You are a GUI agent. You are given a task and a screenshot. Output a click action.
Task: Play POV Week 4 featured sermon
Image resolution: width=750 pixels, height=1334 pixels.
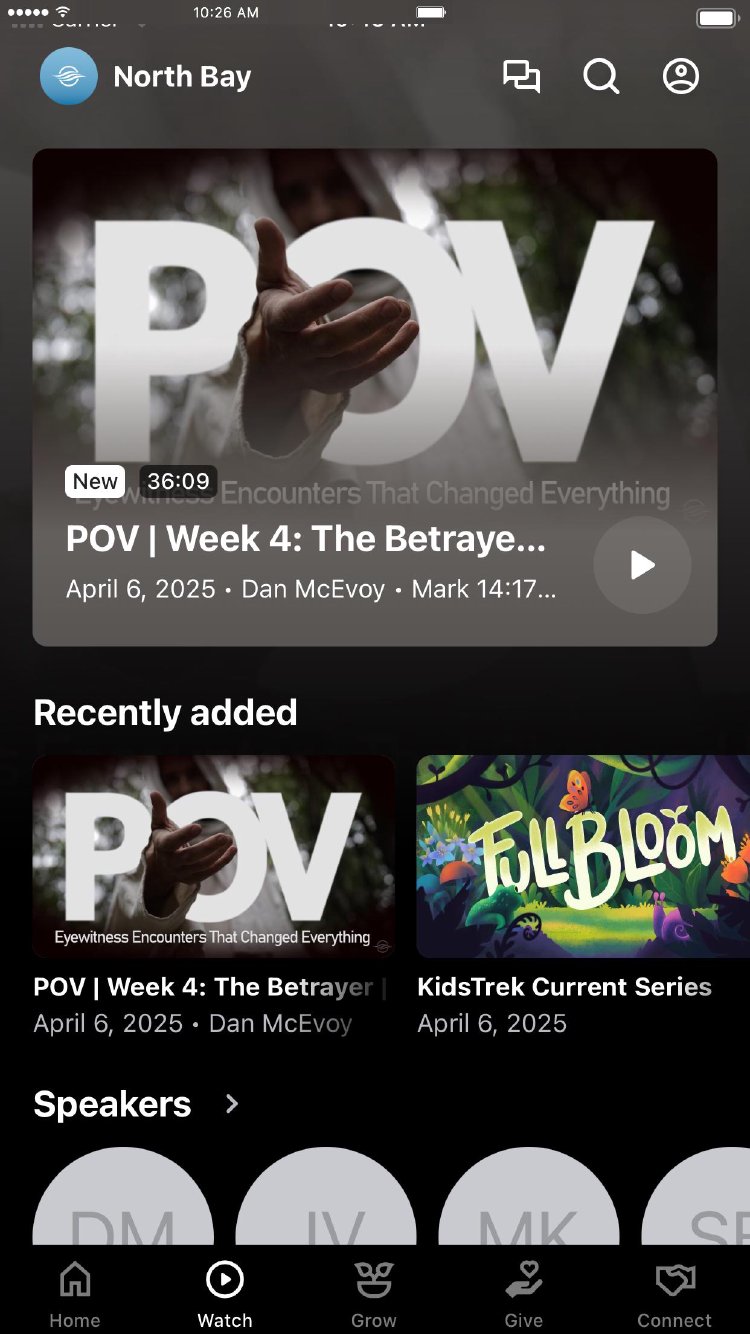(x=642, y=565)
